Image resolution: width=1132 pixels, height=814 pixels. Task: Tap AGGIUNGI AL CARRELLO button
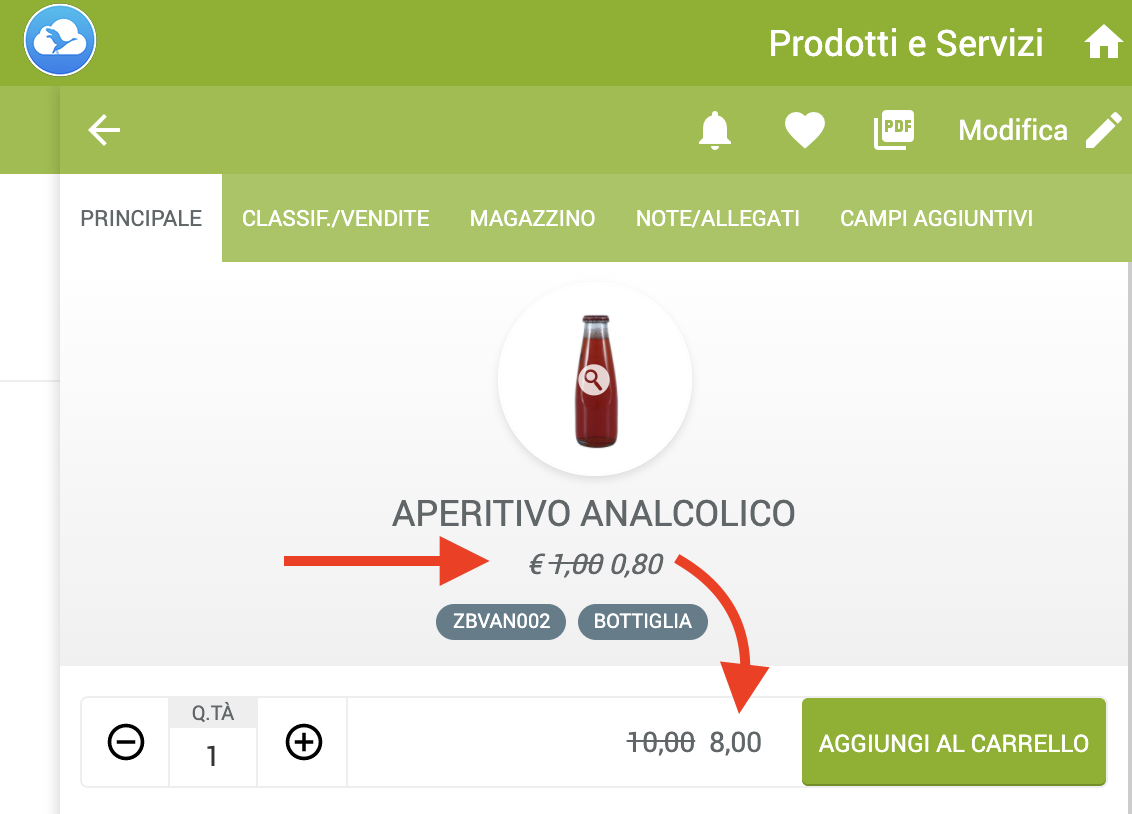[954, 742]
